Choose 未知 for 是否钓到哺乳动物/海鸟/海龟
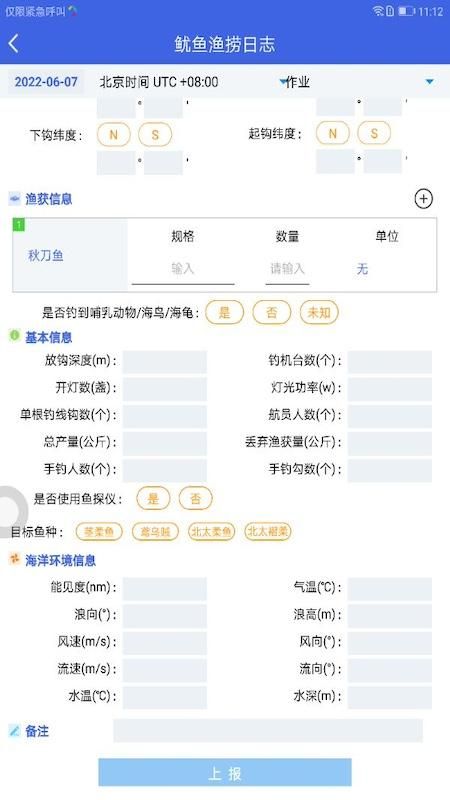The height and width of the screenshot is (800, 450). (319, 312)
